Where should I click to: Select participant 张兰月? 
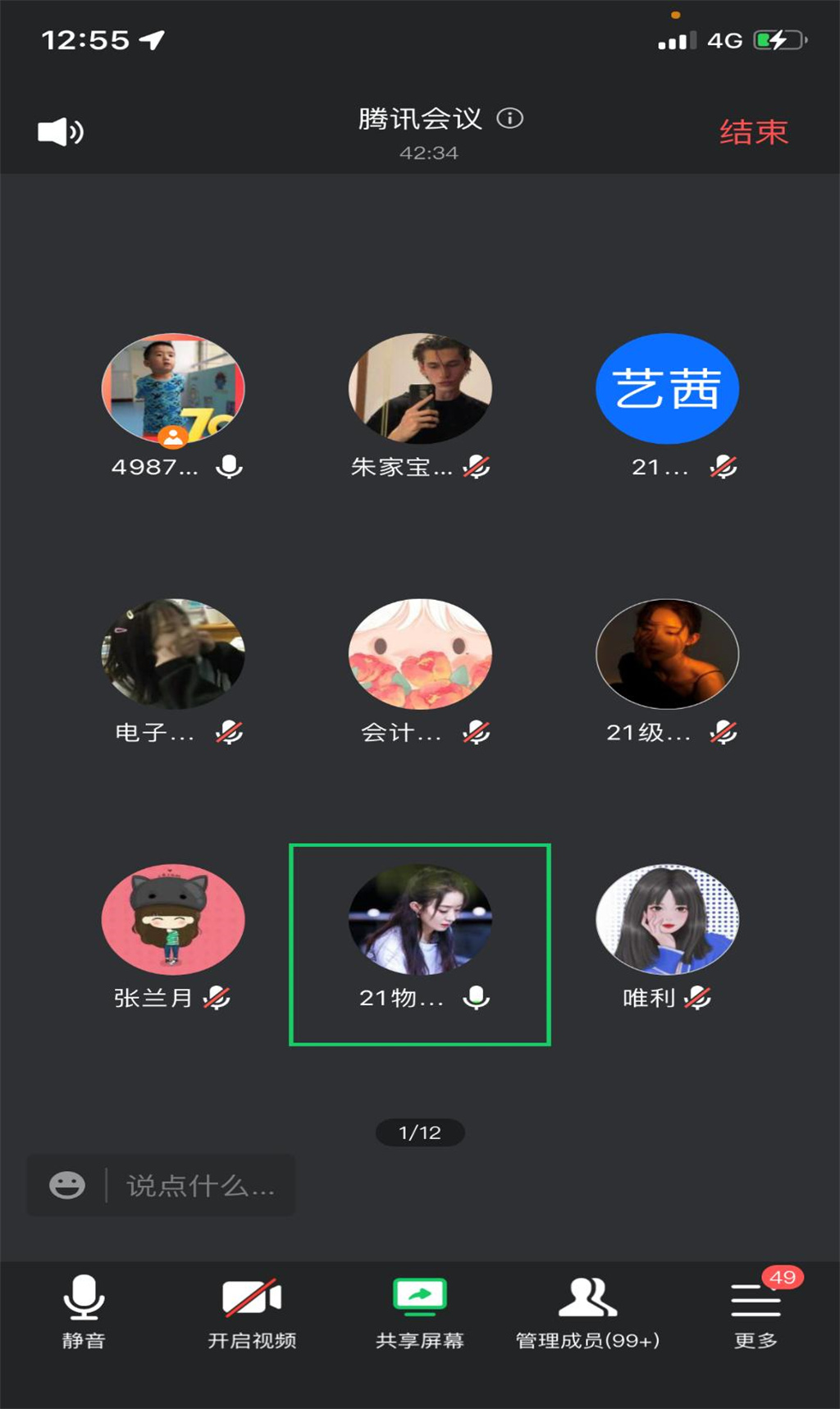(x=172, y=920)
